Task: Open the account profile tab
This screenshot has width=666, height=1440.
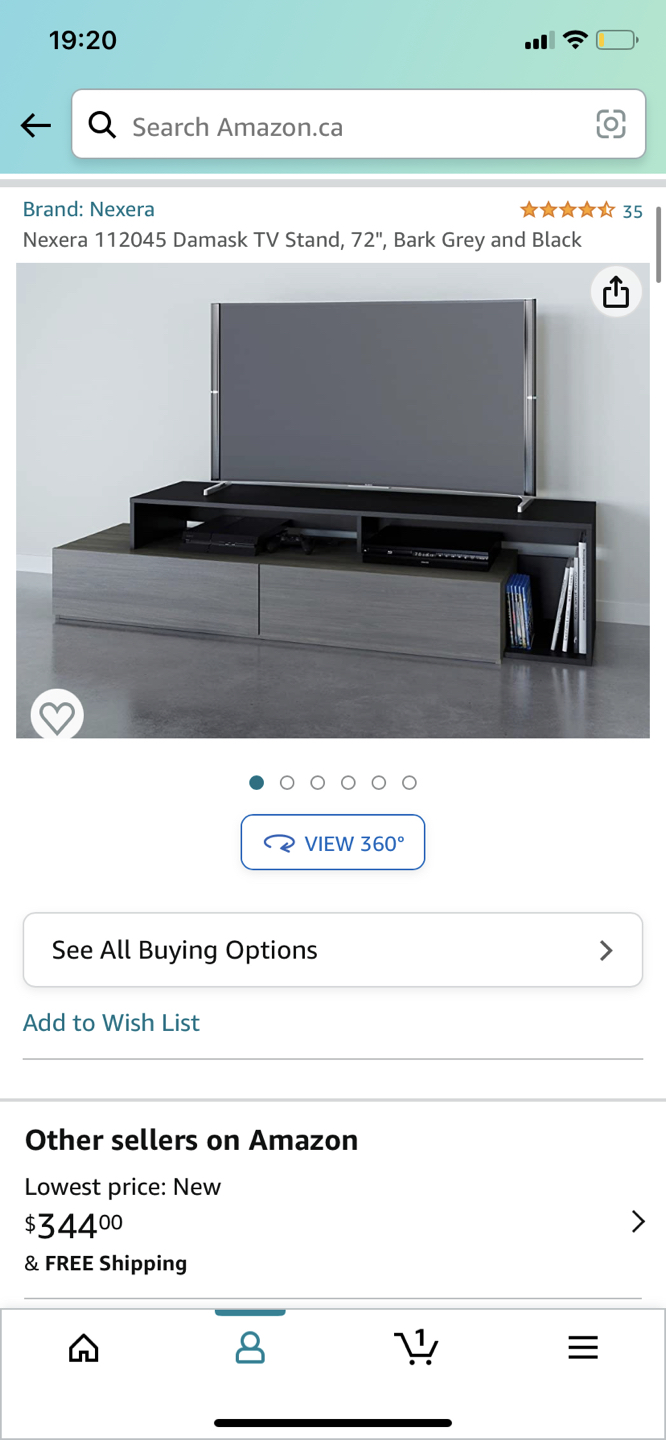Action: click(250, 1348)
